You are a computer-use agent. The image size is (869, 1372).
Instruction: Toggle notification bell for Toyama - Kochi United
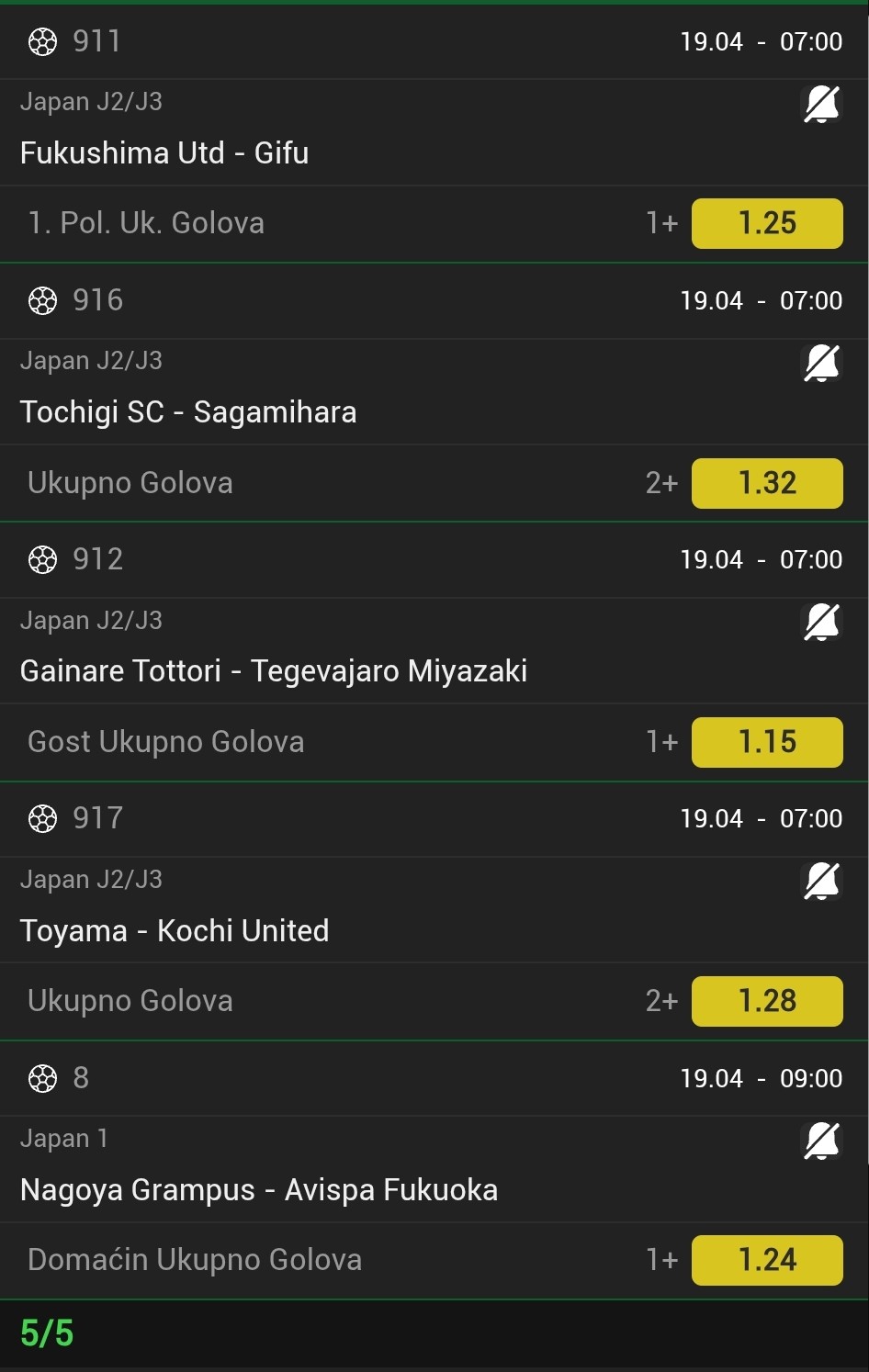[x=821, y=882]
